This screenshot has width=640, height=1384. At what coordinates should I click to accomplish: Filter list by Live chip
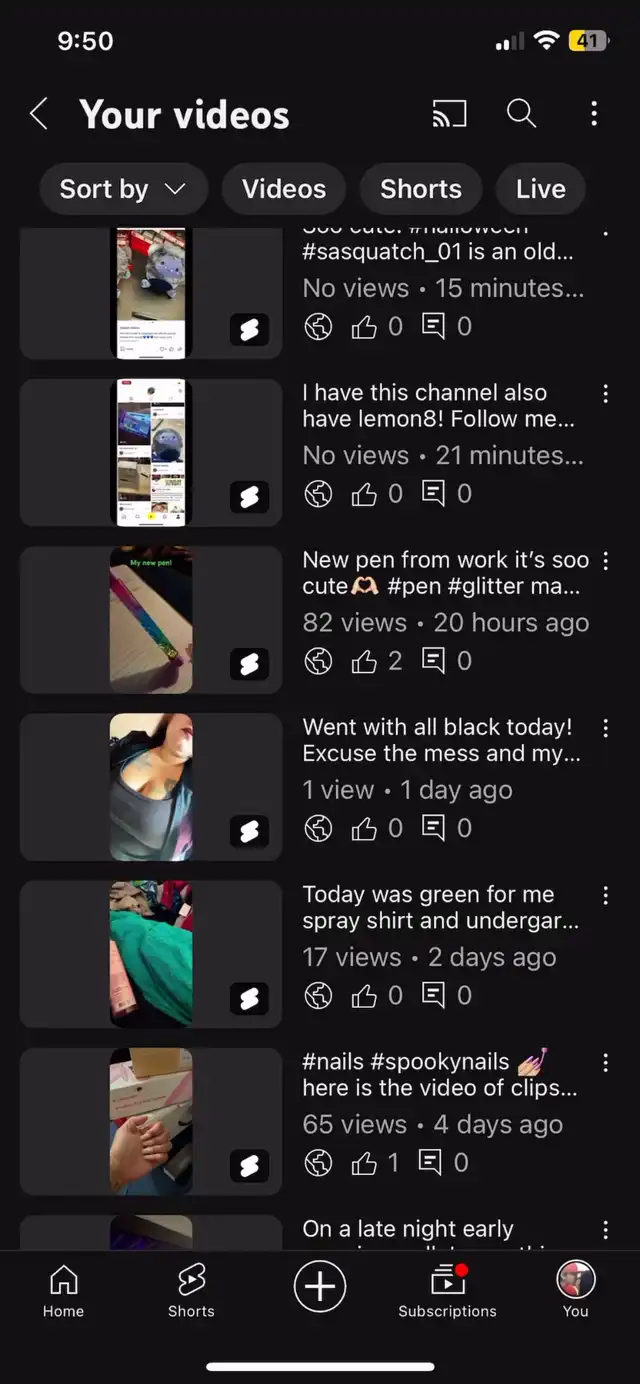point(540,189)
